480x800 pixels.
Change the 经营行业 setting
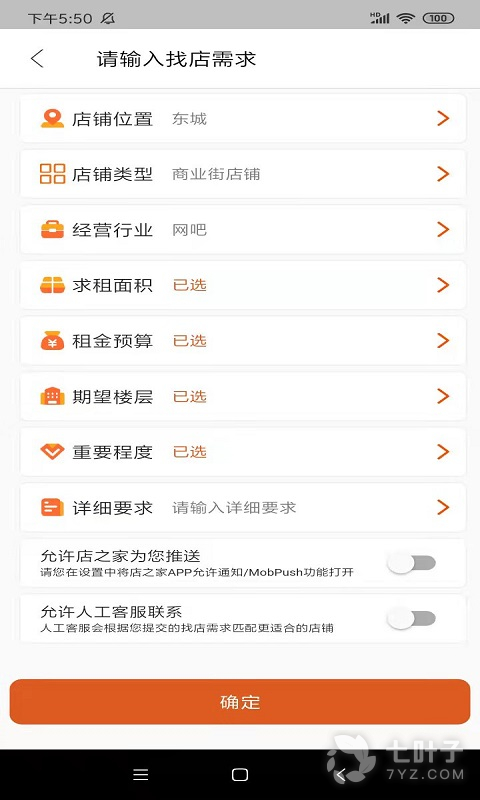[243, 230]
